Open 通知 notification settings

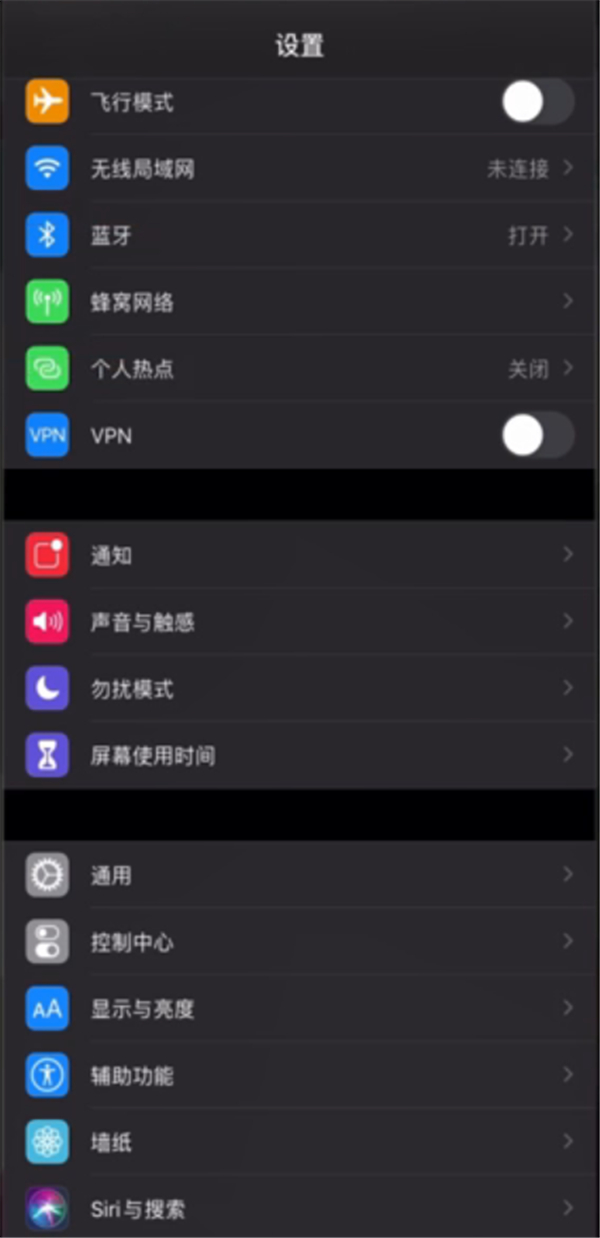click(x=300, y=555)
